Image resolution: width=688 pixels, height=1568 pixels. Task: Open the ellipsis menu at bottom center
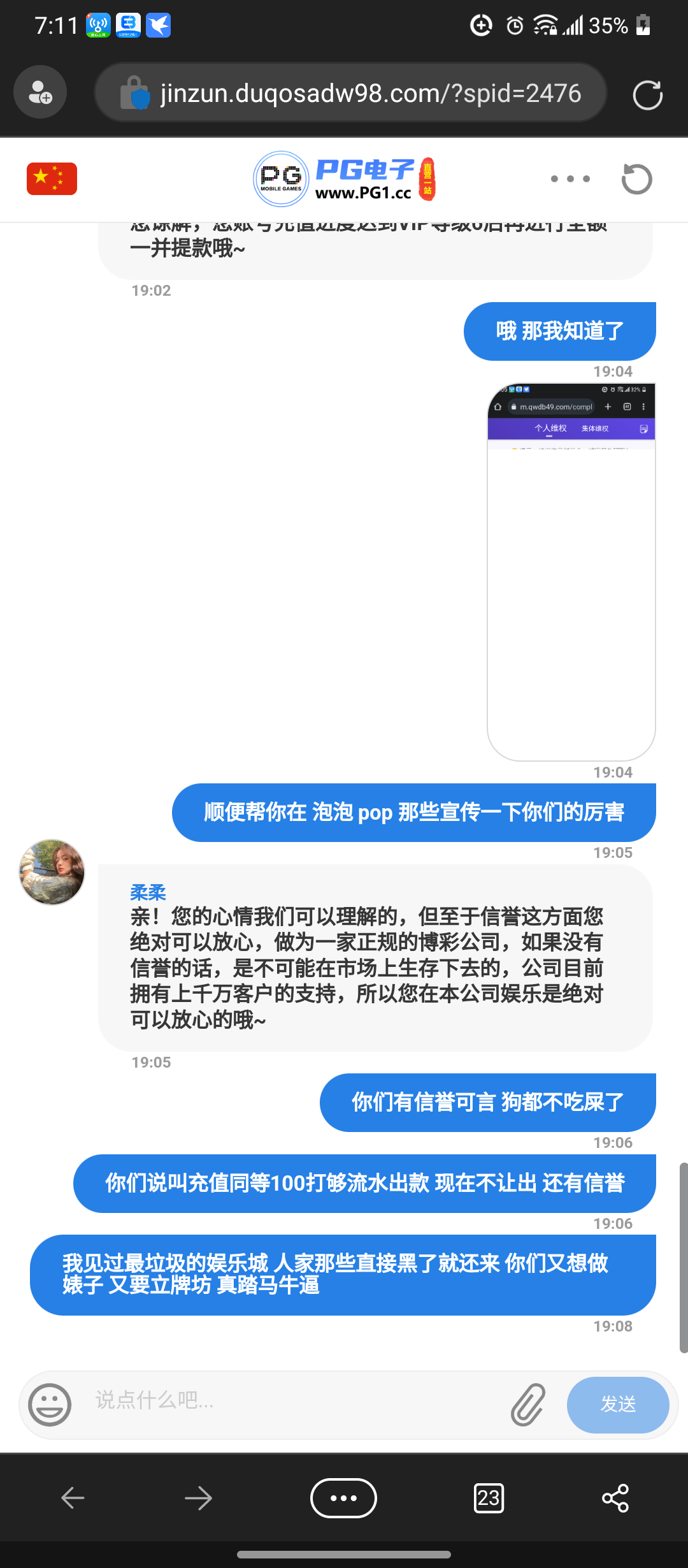pos(344,1498)
